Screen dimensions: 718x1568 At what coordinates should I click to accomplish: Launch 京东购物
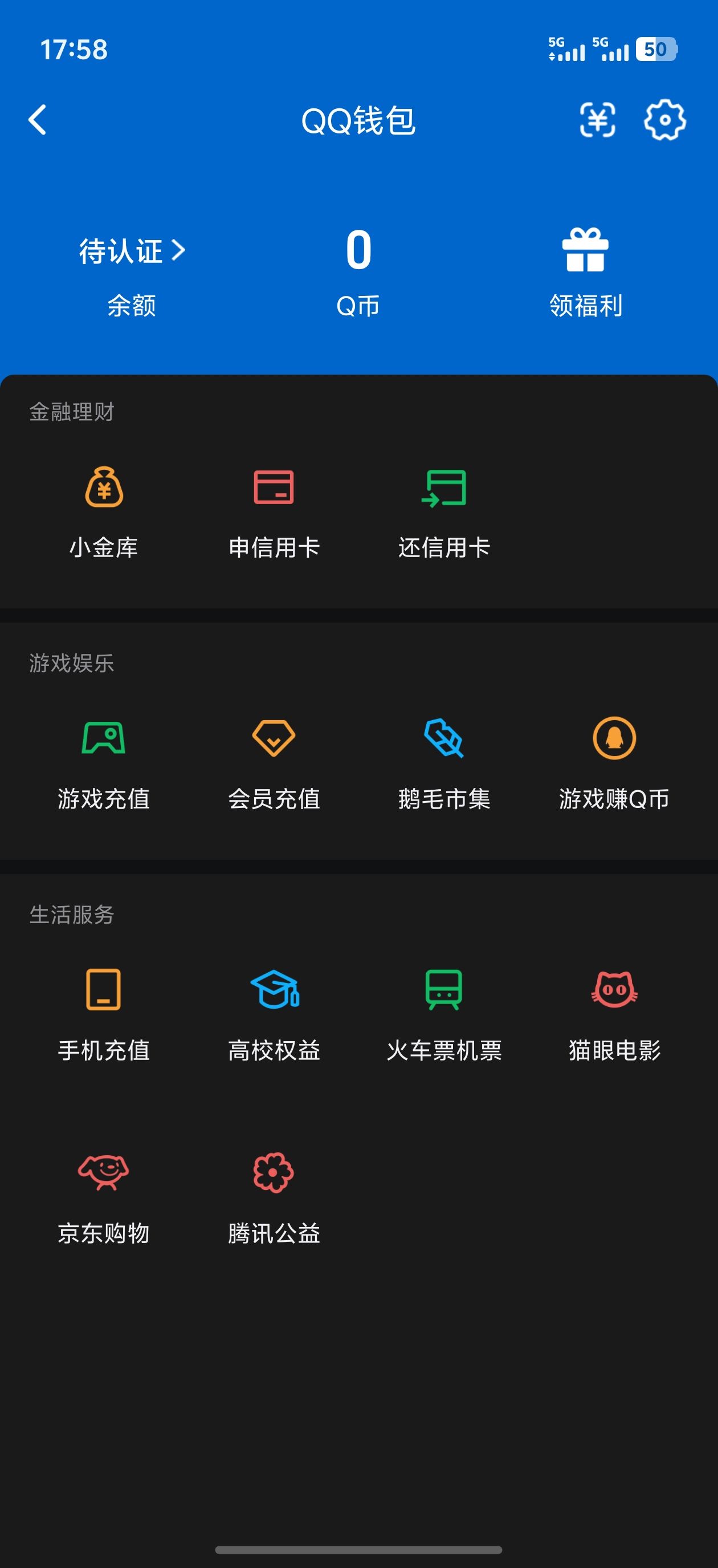pos(104,1195)
